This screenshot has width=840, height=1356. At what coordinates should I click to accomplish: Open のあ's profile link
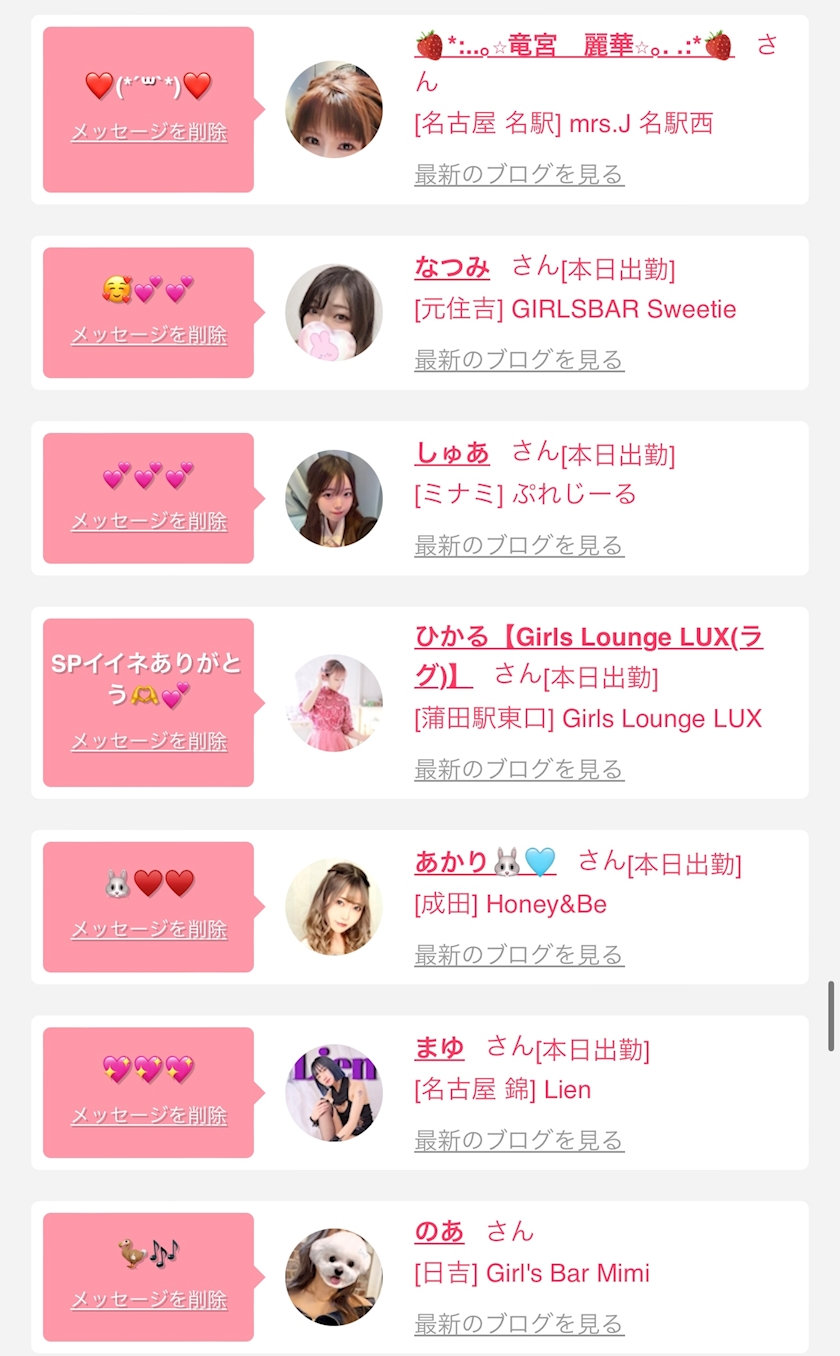(x=440, y=1232)
